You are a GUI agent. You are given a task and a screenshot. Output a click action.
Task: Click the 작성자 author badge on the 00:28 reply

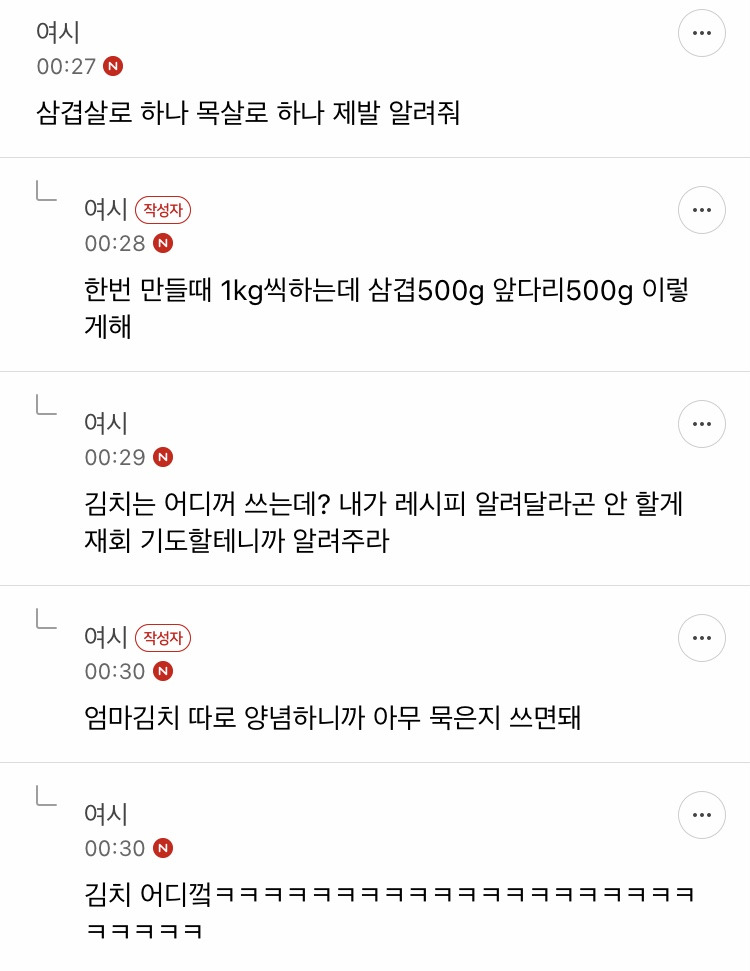[x=163, y=210]
